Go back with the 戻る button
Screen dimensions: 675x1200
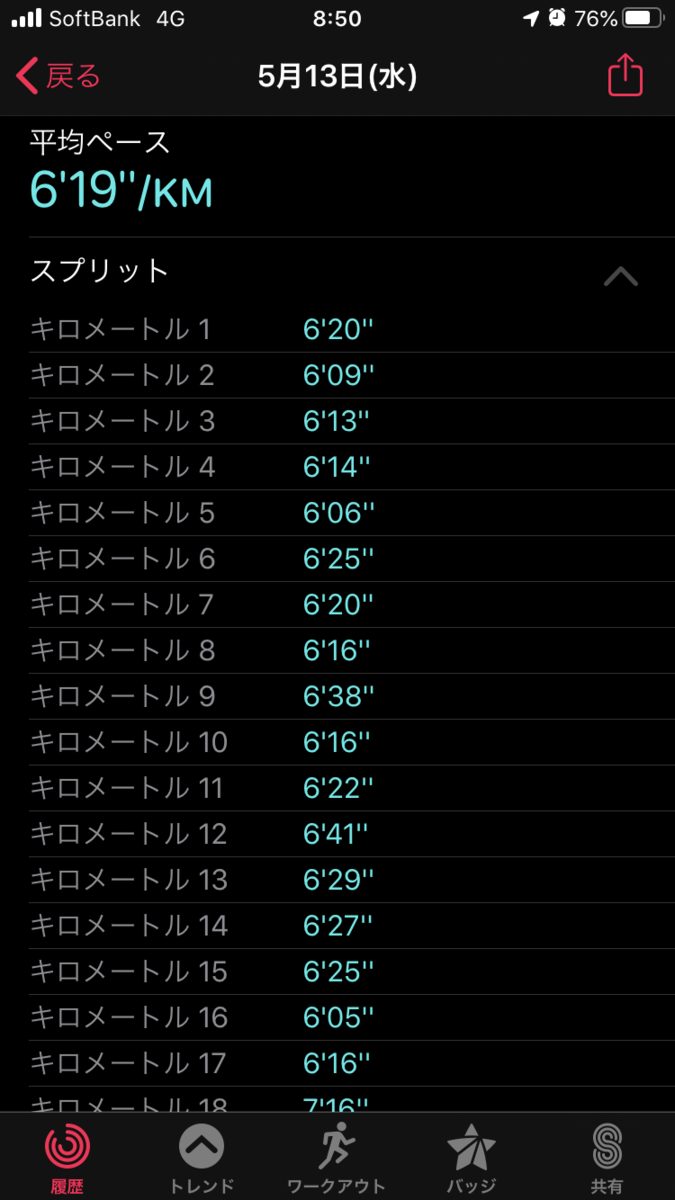click(60, 76)
